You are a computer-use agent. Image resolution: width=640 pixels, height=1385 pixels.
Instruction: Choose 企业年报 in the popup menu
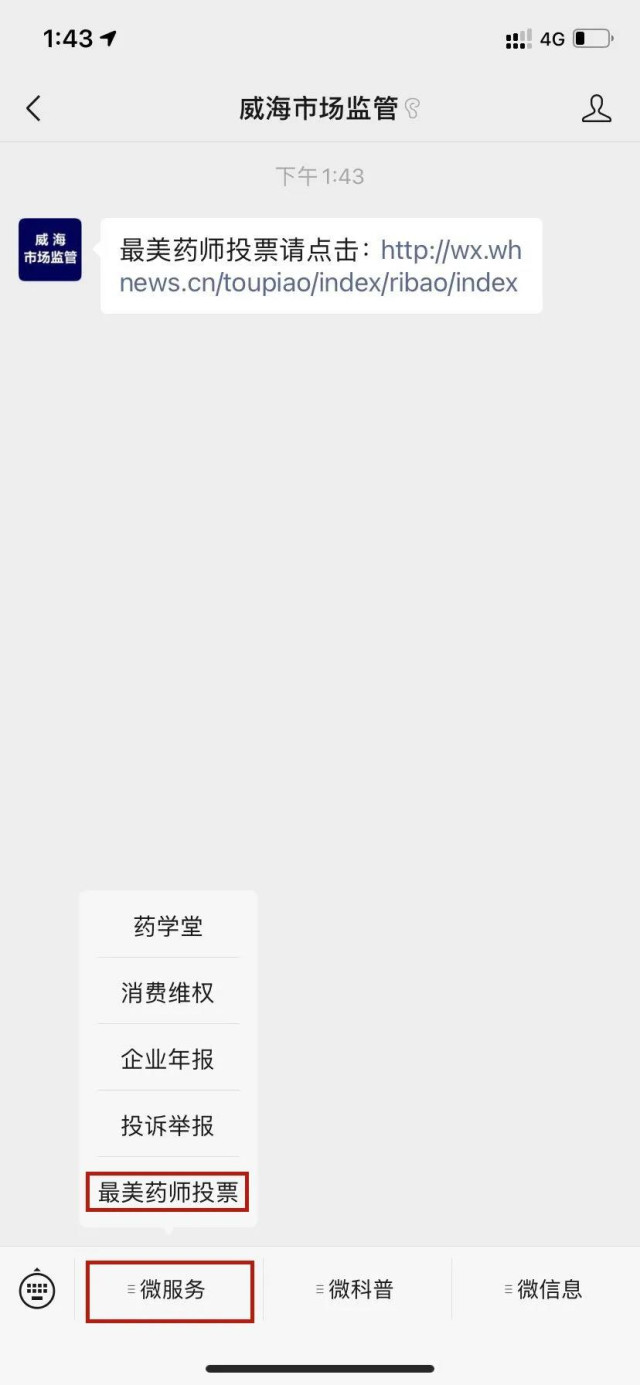click(168, 1060)
